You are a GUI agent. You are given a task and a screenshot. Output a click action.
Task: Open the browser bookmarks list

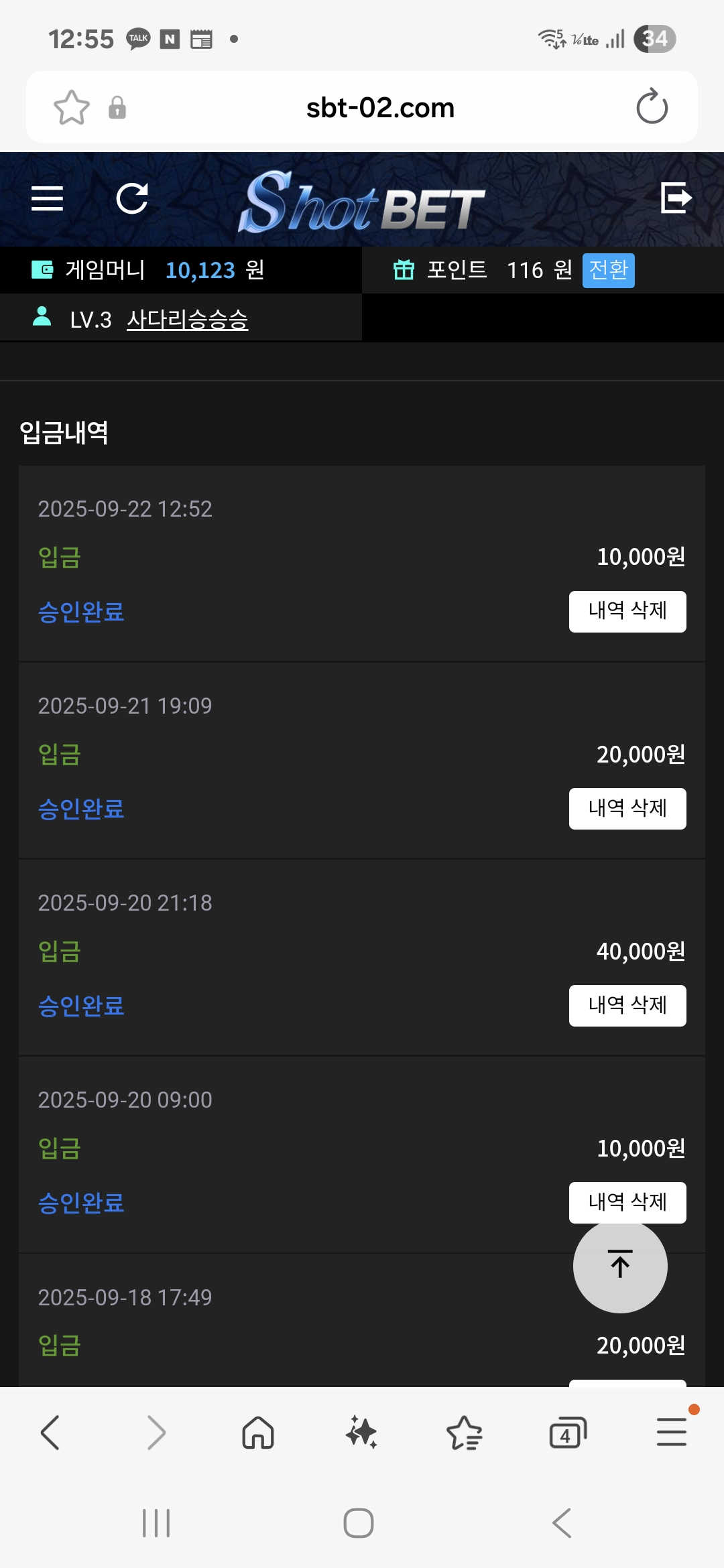click(x=465, y=1433)
